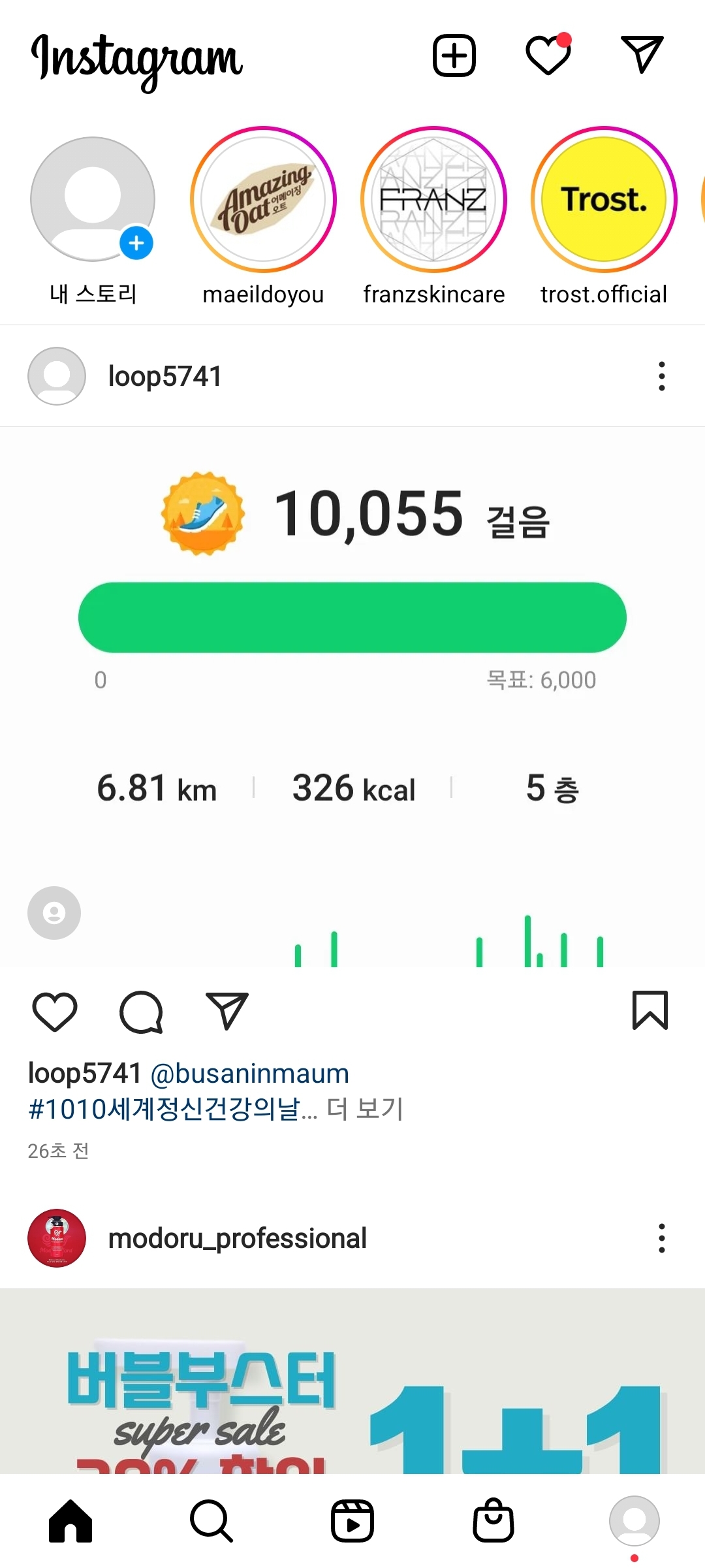705x1568 pixels.
Task: View franzskincare's story
Action: click(433, 200)
